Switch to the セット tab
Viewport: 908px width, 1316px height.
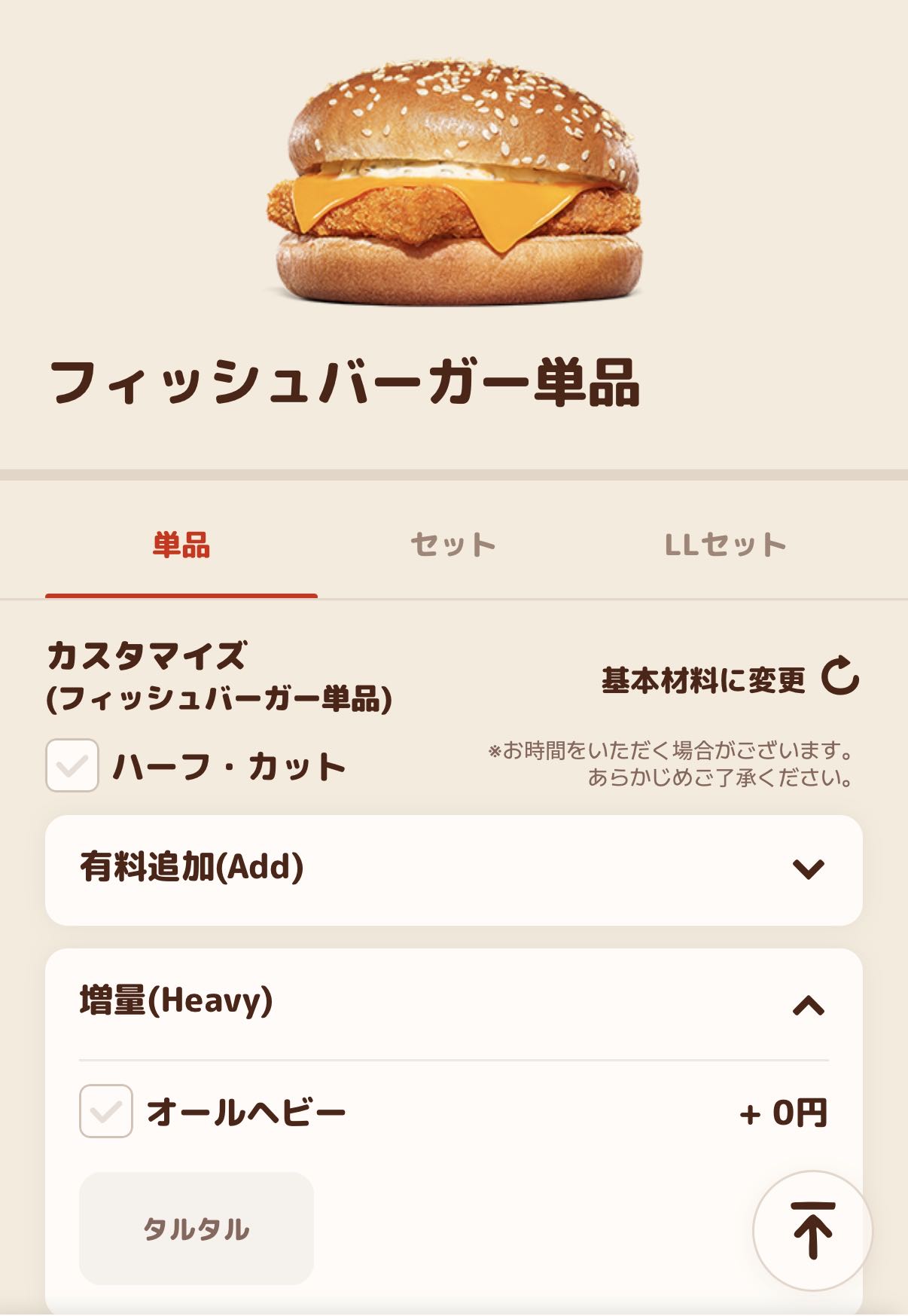(453, 545)
